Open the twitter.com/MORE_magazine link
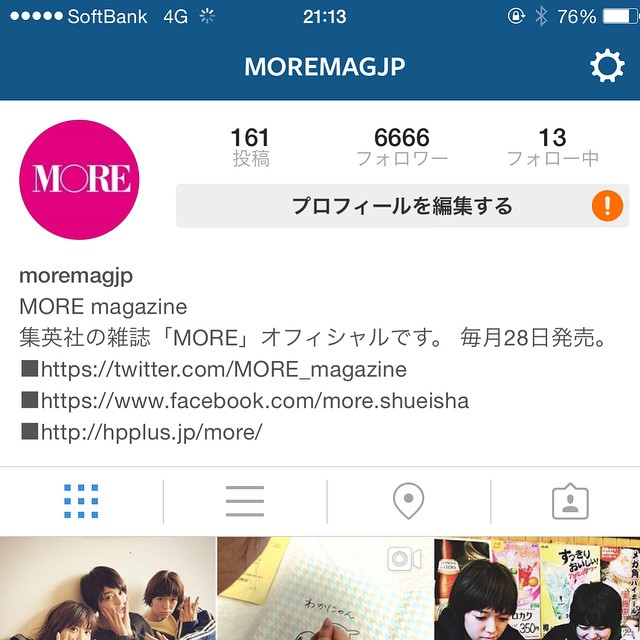This screenshot has height=640, width=640. click(222, 370)
